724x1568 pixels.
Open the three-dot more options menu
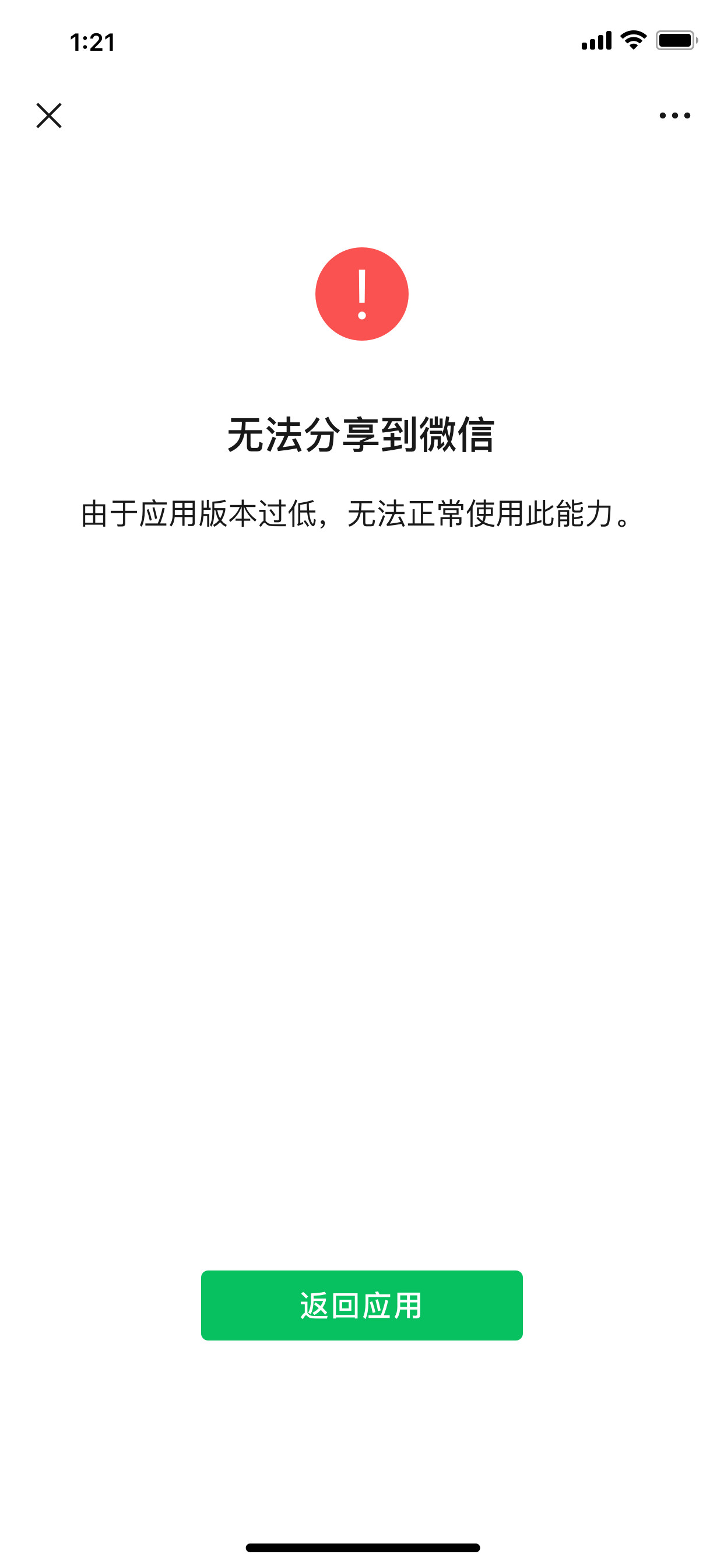click(x=674, y=116)
